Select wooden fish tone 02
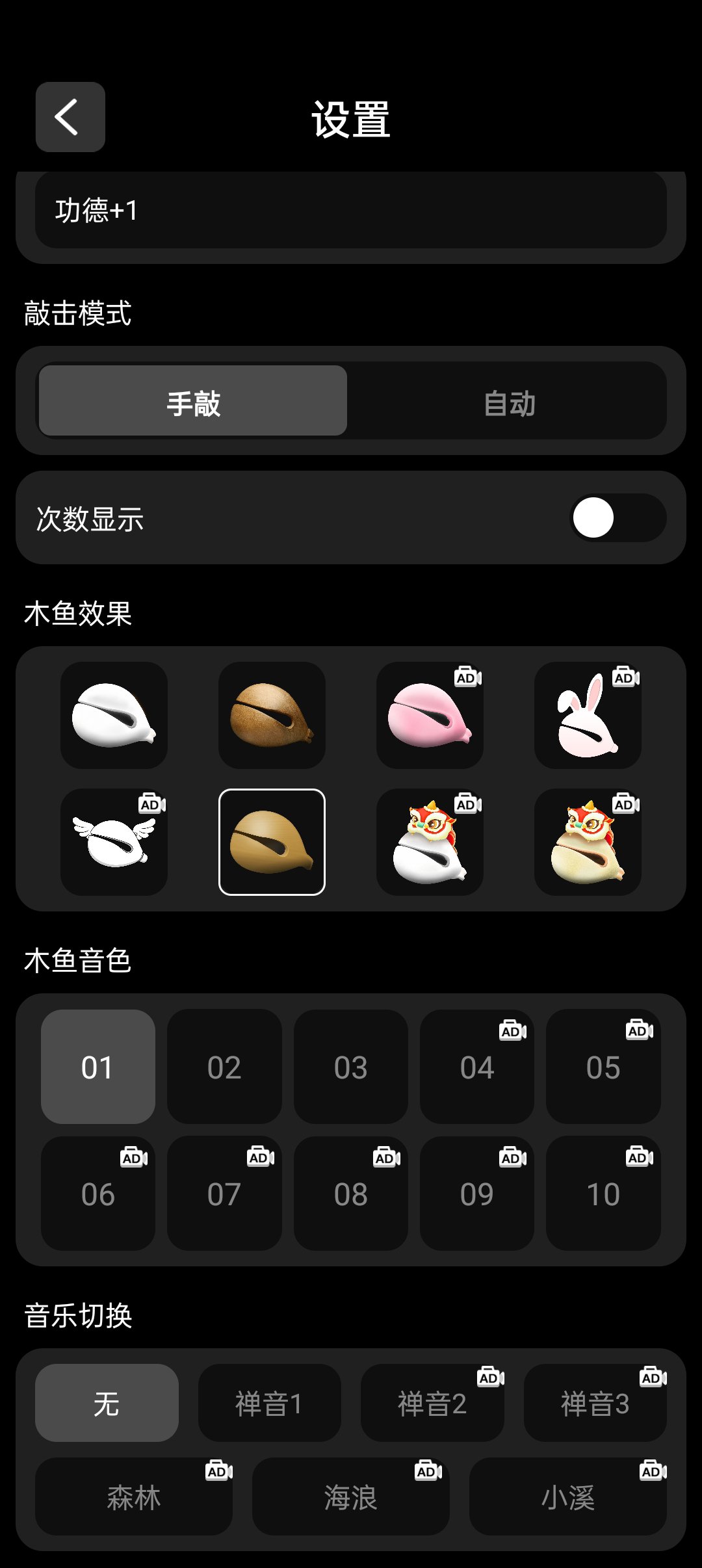Image resolution: width=702 pixels, height=1568 pixels. pyautogui.click(x=224, y=1067)
